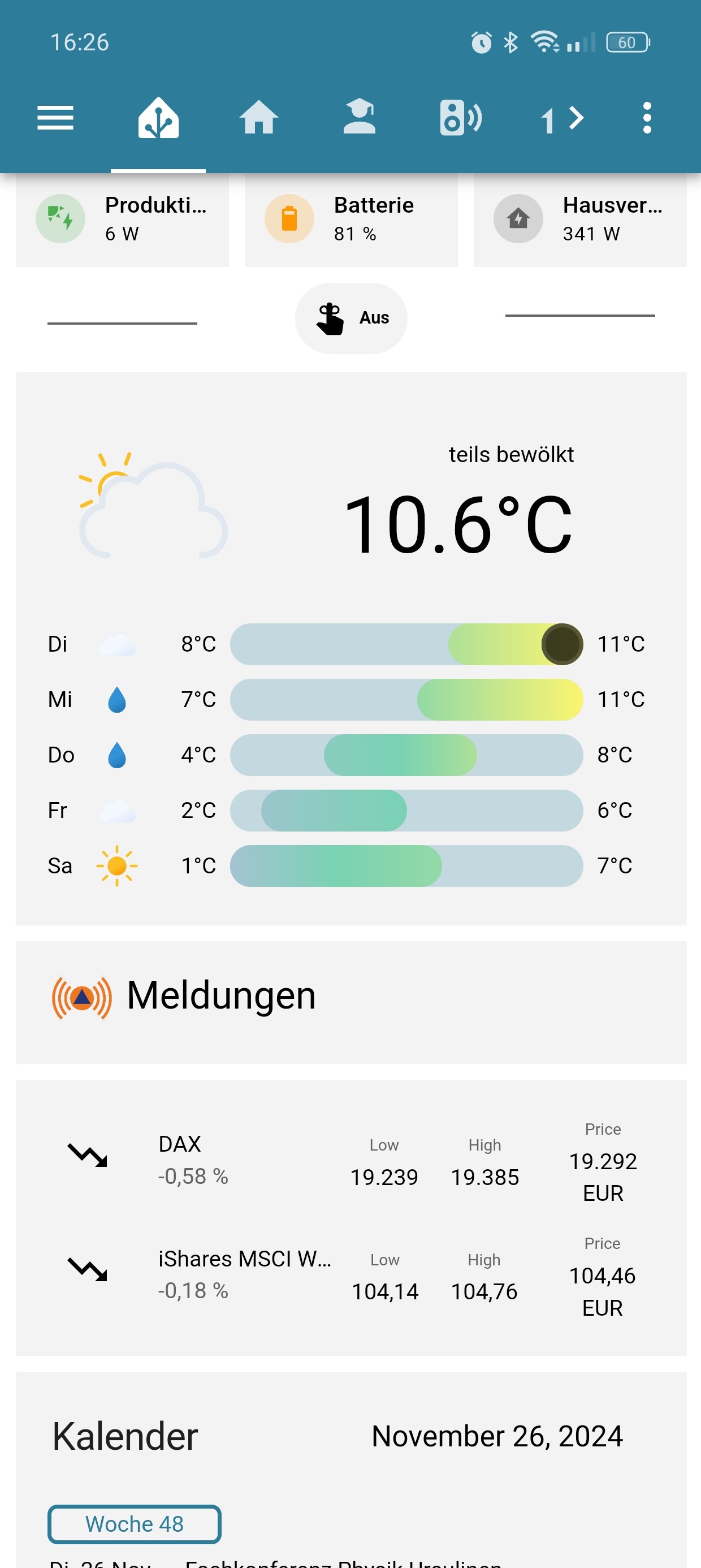Viewport: 701px width, 1568px height.
Task: Open the hamburger drawer menu
Action: 55,118
